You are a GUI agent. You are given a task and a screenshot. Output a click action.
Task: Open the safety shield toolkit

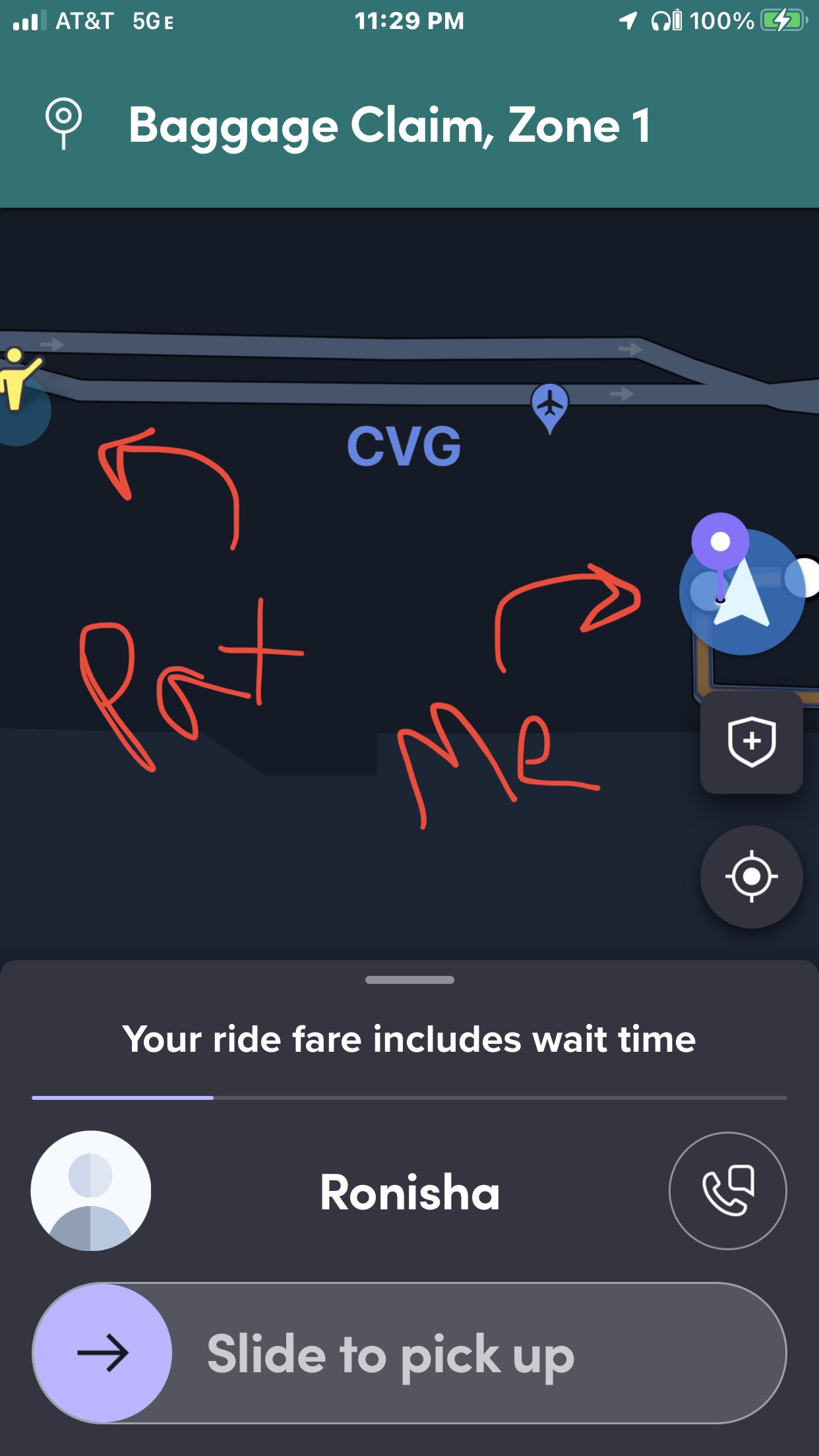point(751,742)
